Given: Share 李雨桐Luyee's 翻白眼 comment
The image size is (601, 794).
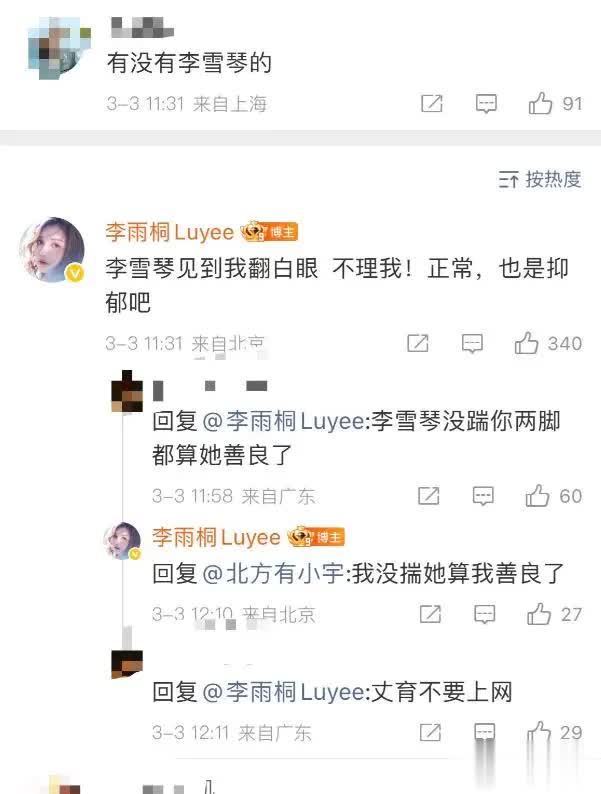Looking at the screenshot, I should tap(418, 343).
